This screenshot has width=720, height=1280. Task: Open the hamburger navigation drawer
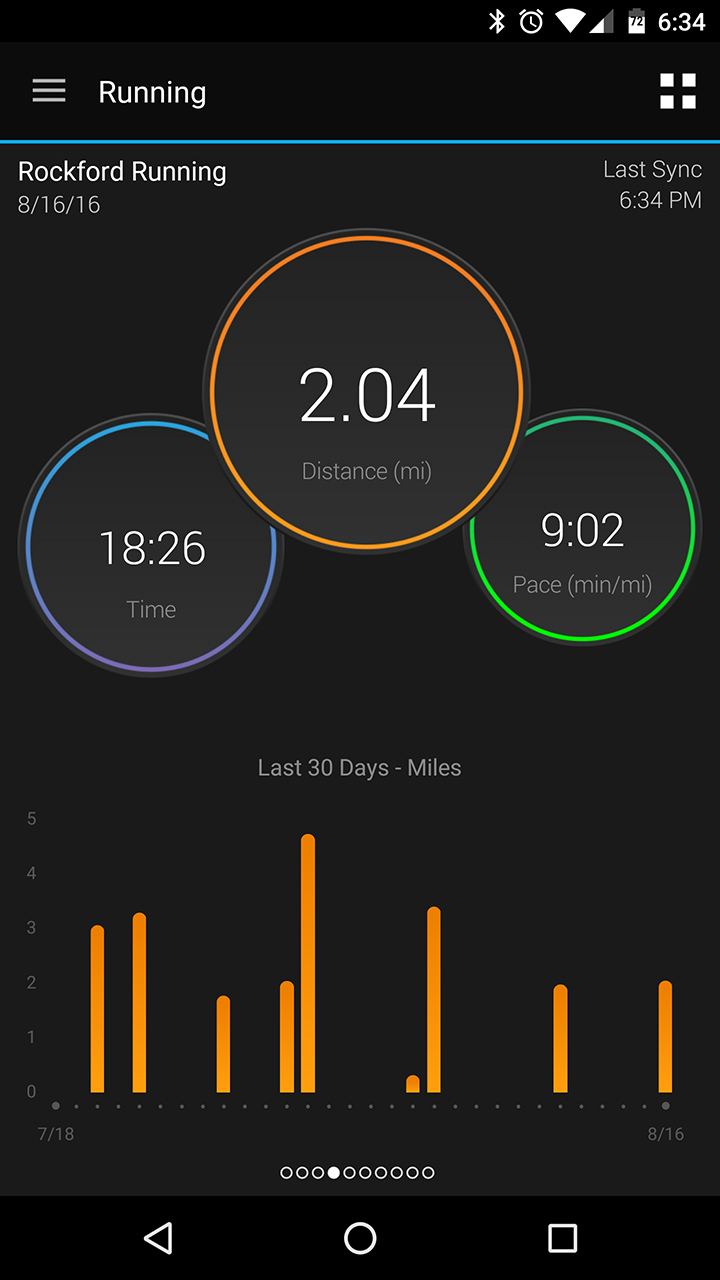pyautogui.click(x=49, y=91)
